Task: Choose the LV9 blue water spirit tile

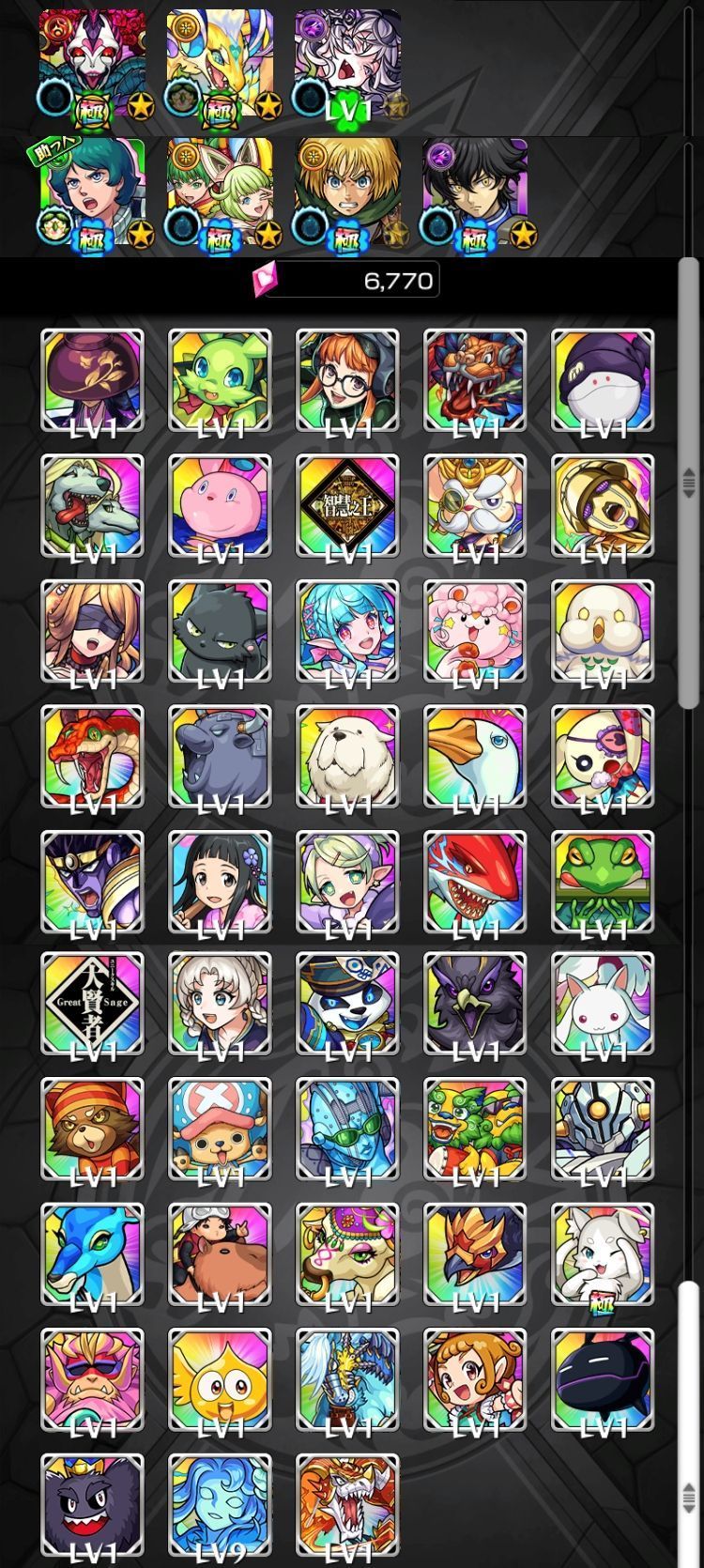Action: (220, 1504)
